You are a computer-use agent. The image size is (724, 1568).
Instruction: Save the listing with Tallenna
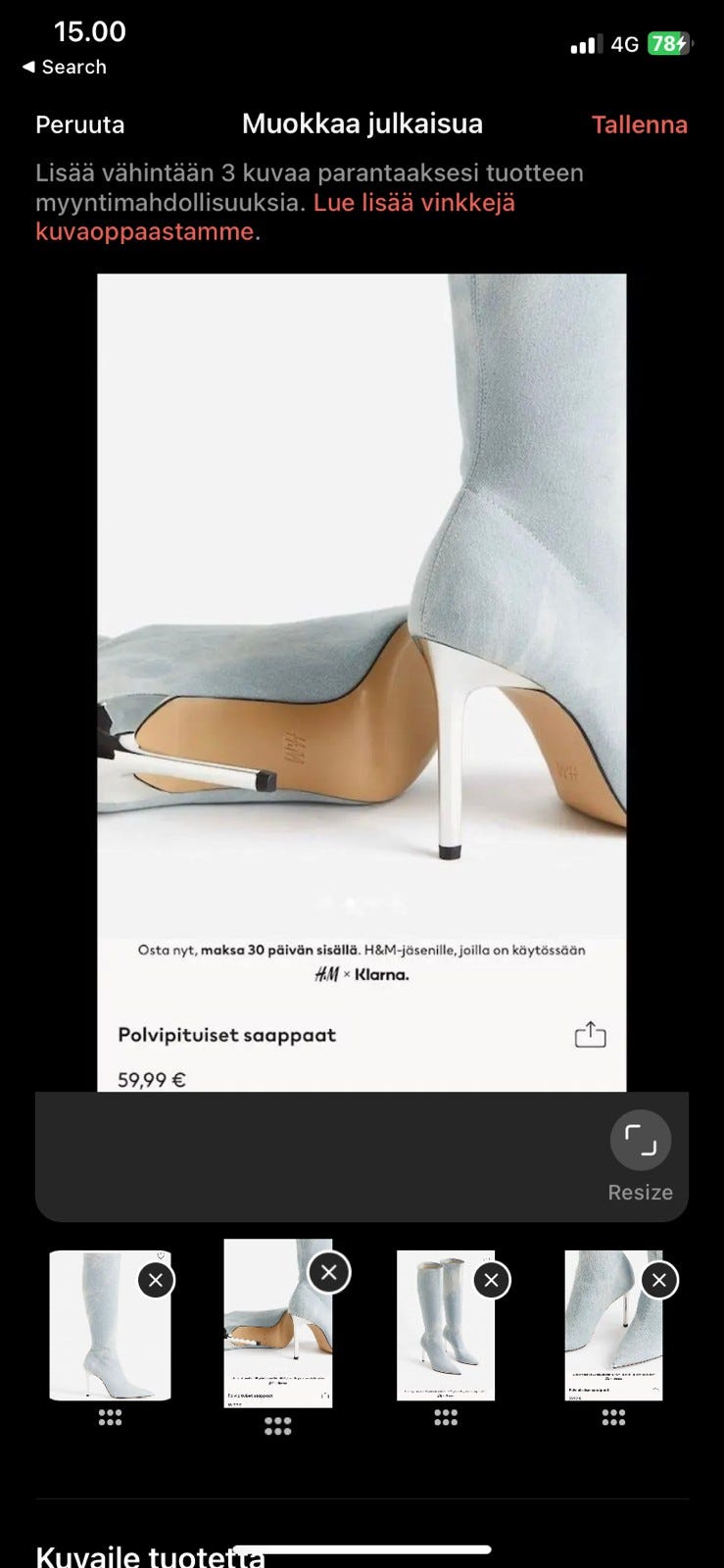pos(639,124)
